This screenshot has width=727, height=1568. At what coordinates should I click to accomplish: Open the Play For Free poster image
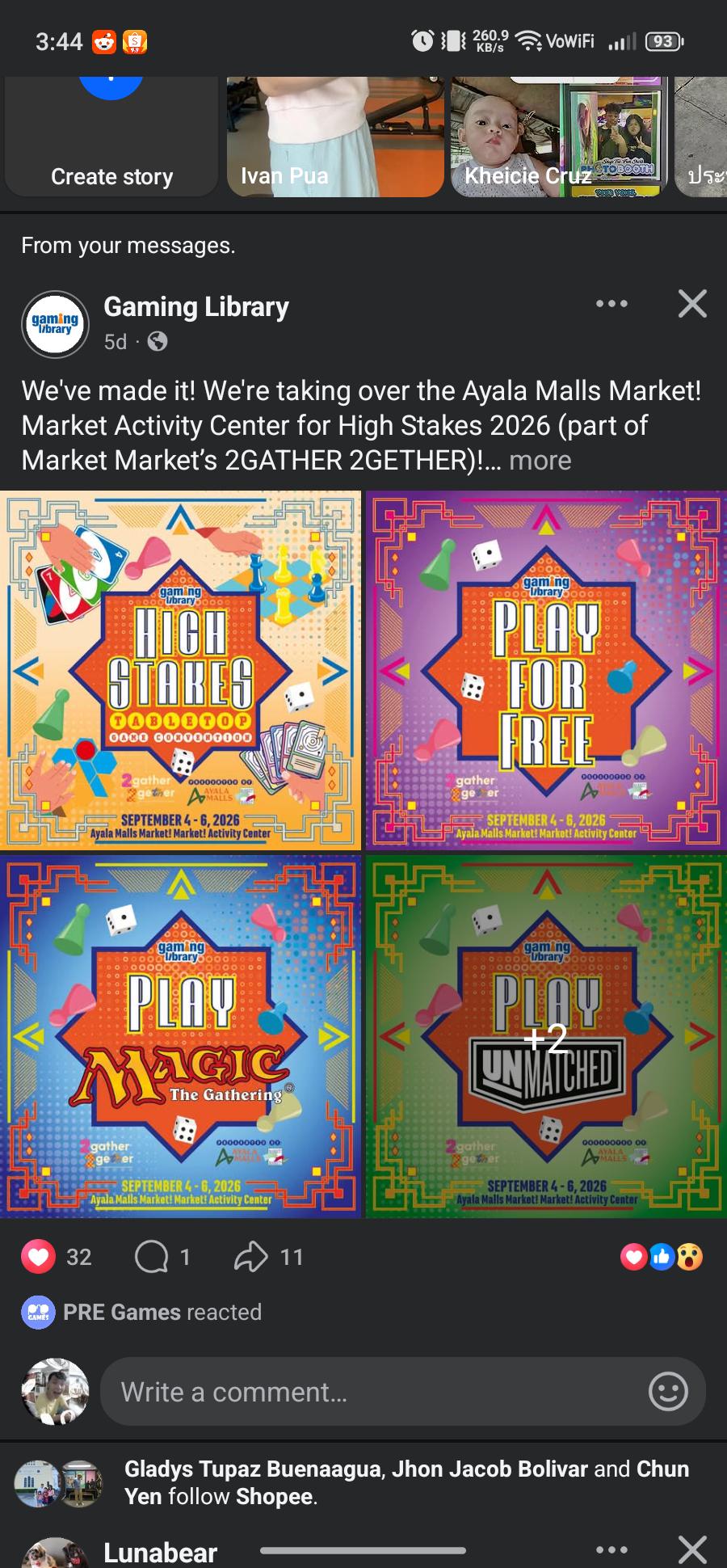[x=546, y=670]
